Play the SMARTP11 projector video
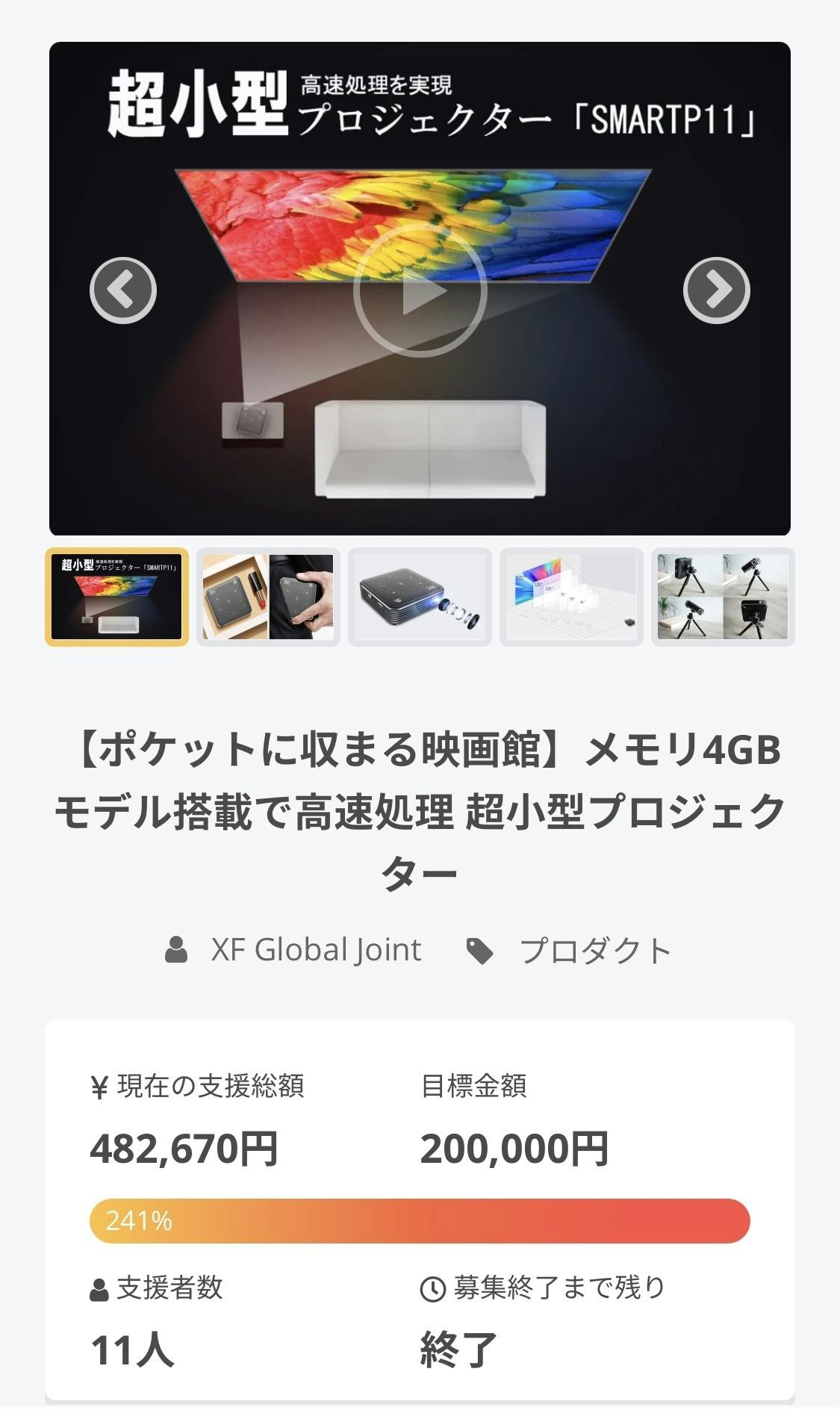This screenshot has height=1416, width=840. (420, 290)
